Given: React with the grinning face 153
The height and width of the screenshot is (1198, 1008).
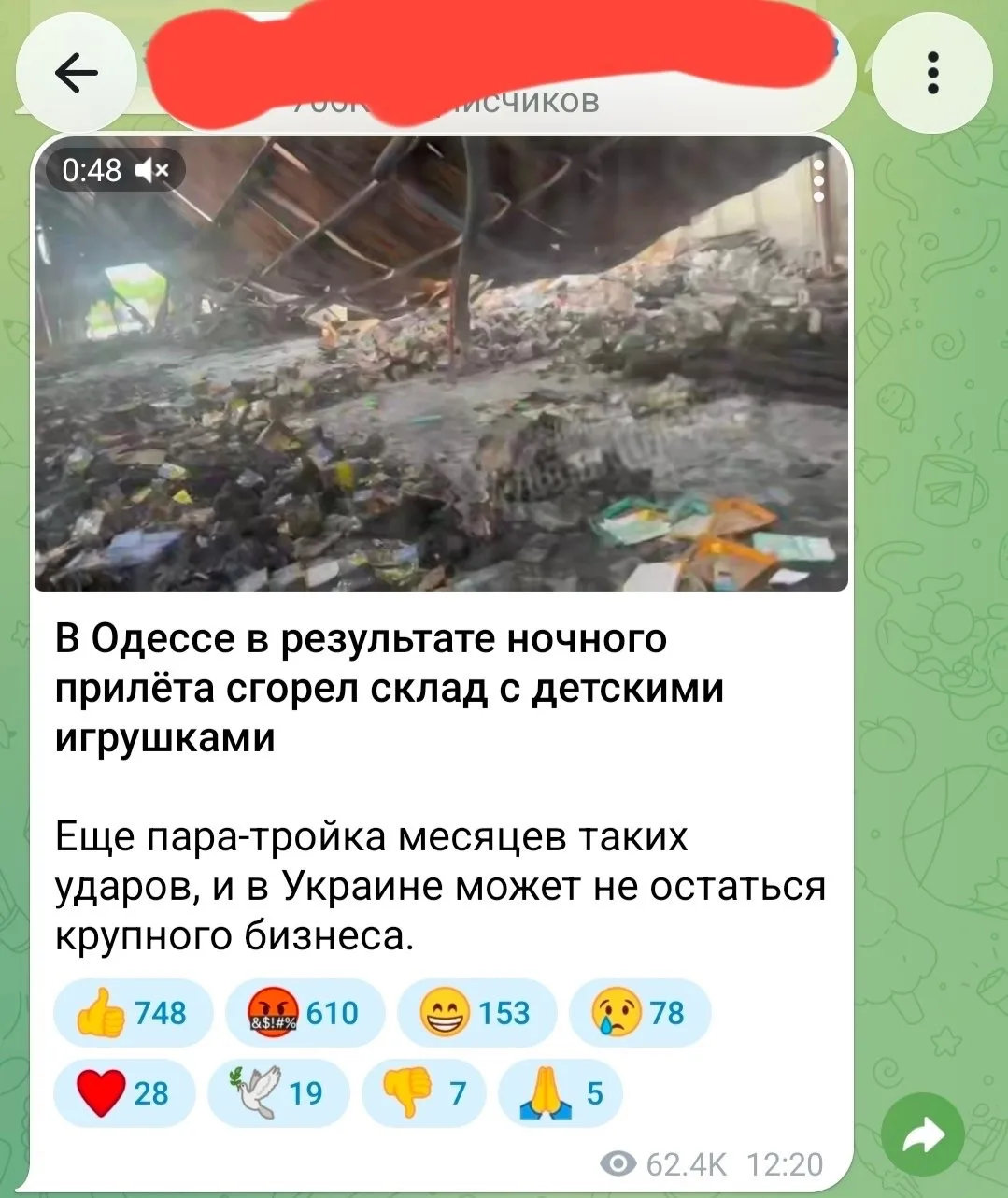Looking at the screenshot, I should pos(476,1012).
